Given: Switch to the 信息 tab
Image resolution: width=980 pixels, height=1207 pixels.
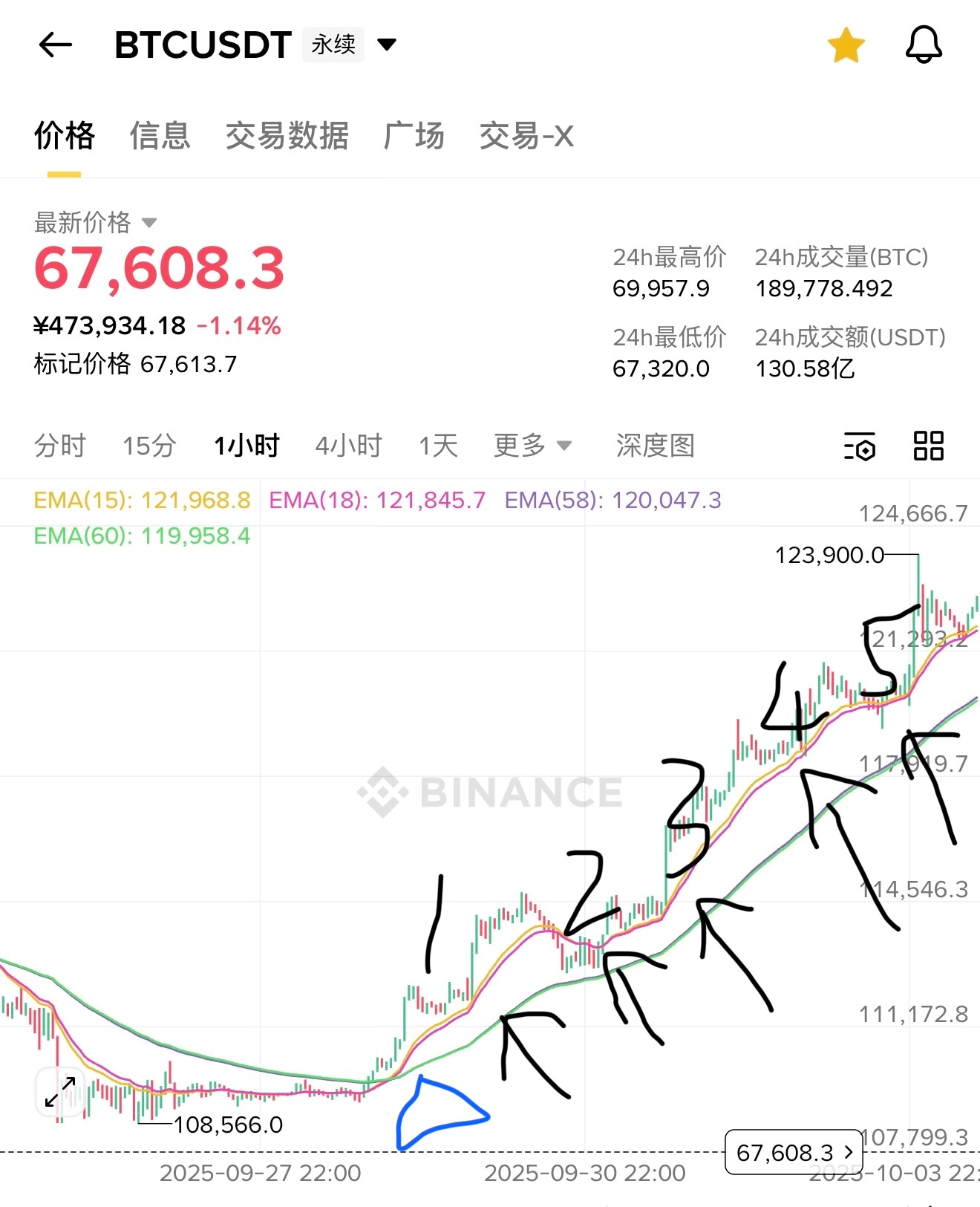Looking at the screenshot, I should click(x=160, y=137).
